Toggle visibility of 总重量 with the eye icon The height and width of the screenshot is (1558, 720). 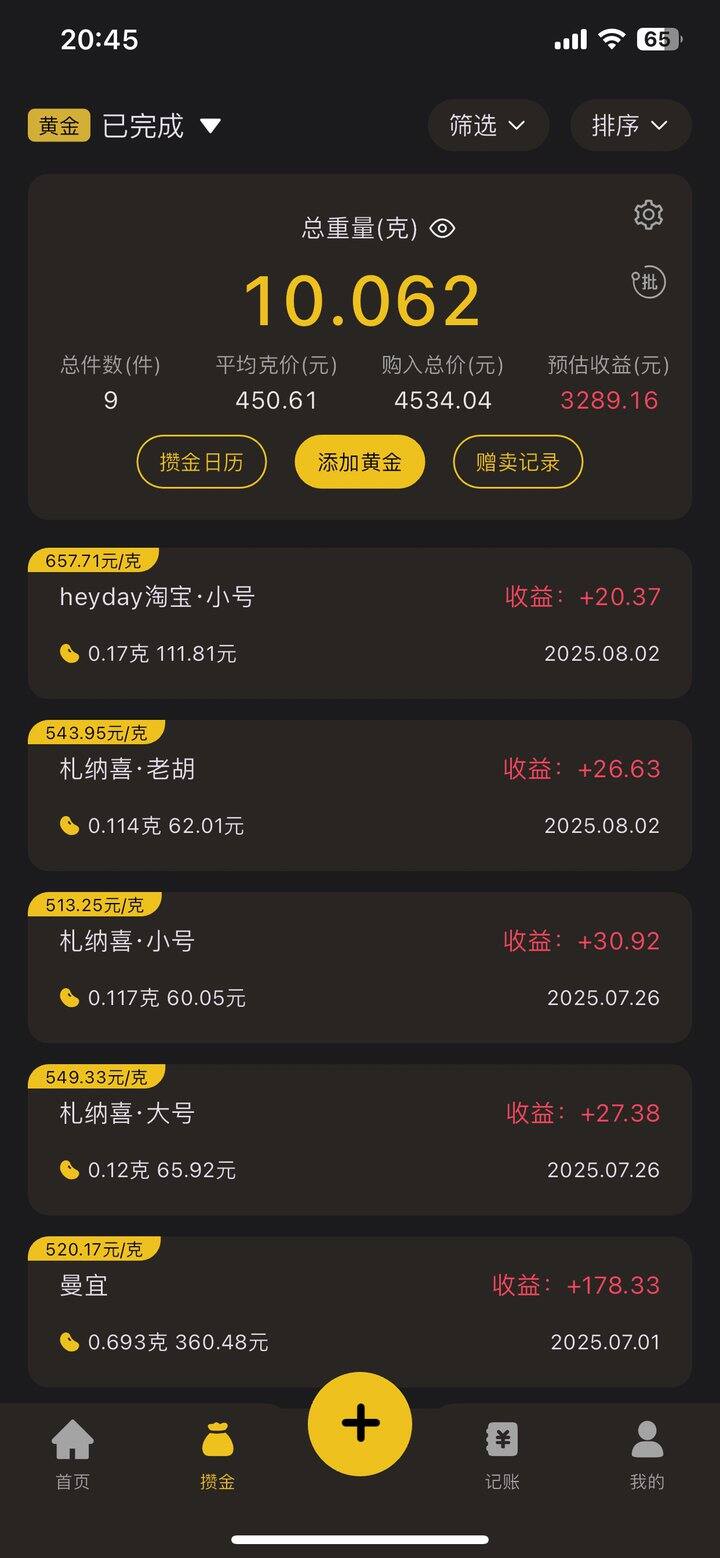pos(442,228)
